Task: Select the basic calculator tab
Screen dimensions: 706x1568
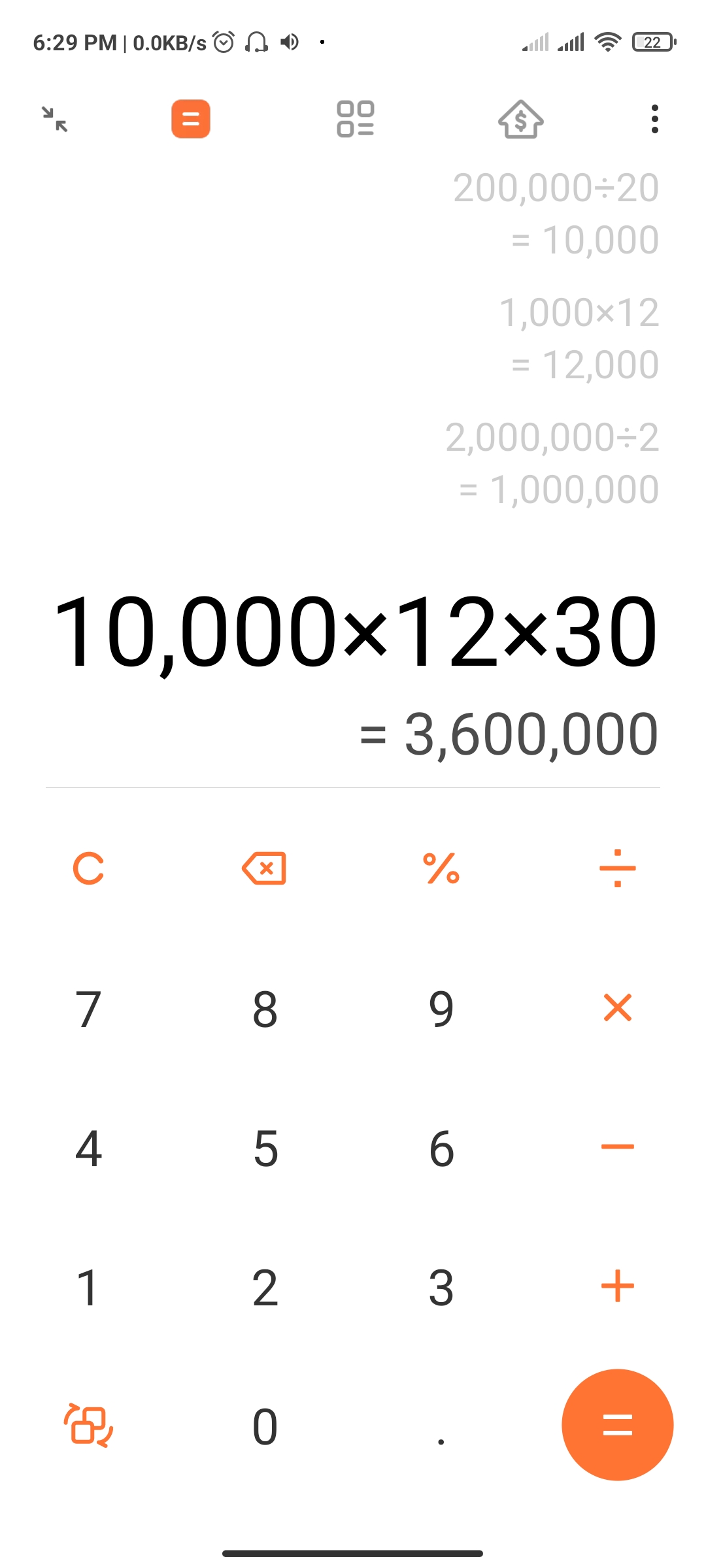Action: coord(191,120)
